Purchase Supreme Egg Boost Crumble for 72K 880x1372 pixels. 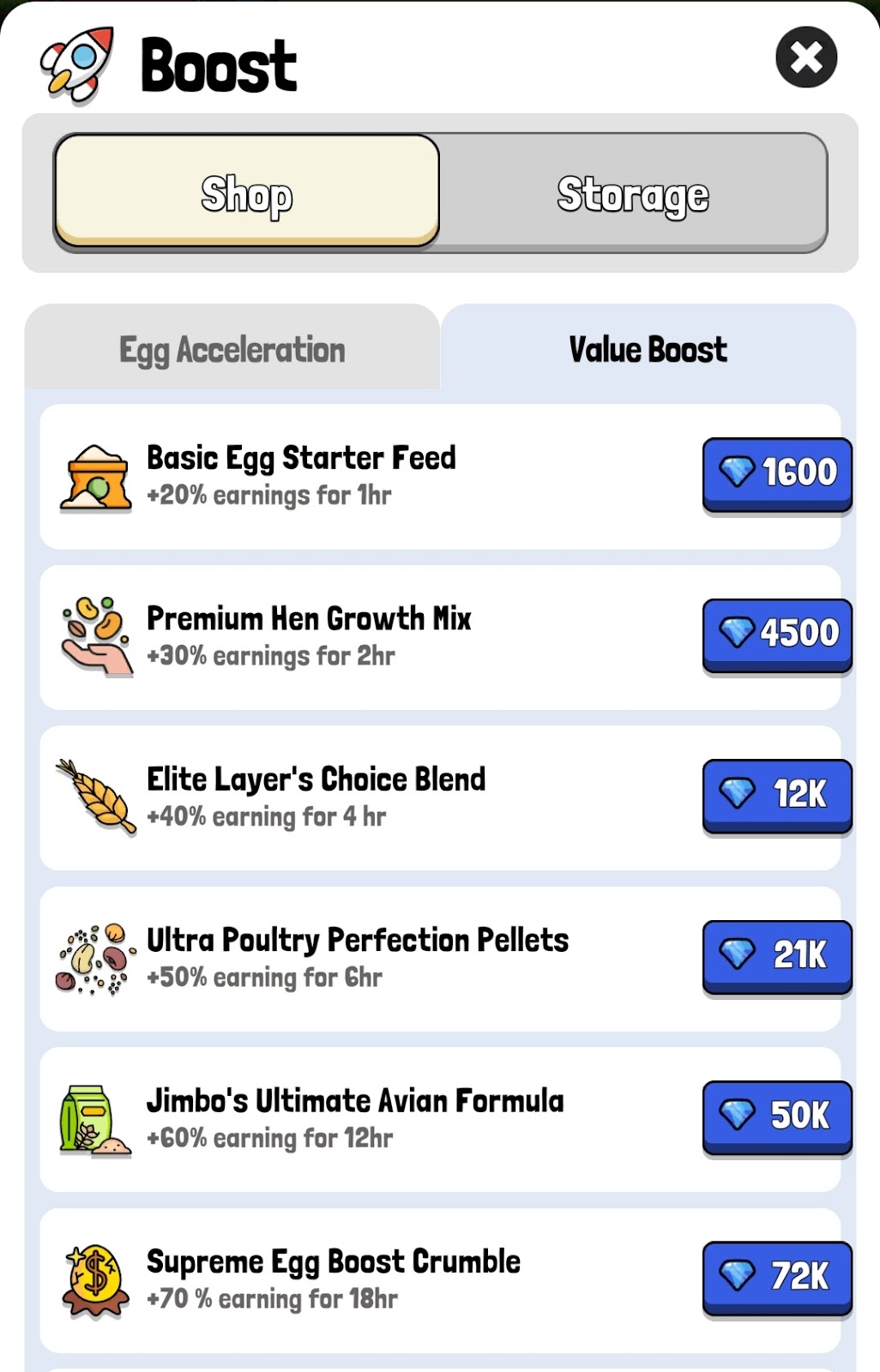(x=776, y=1276)
